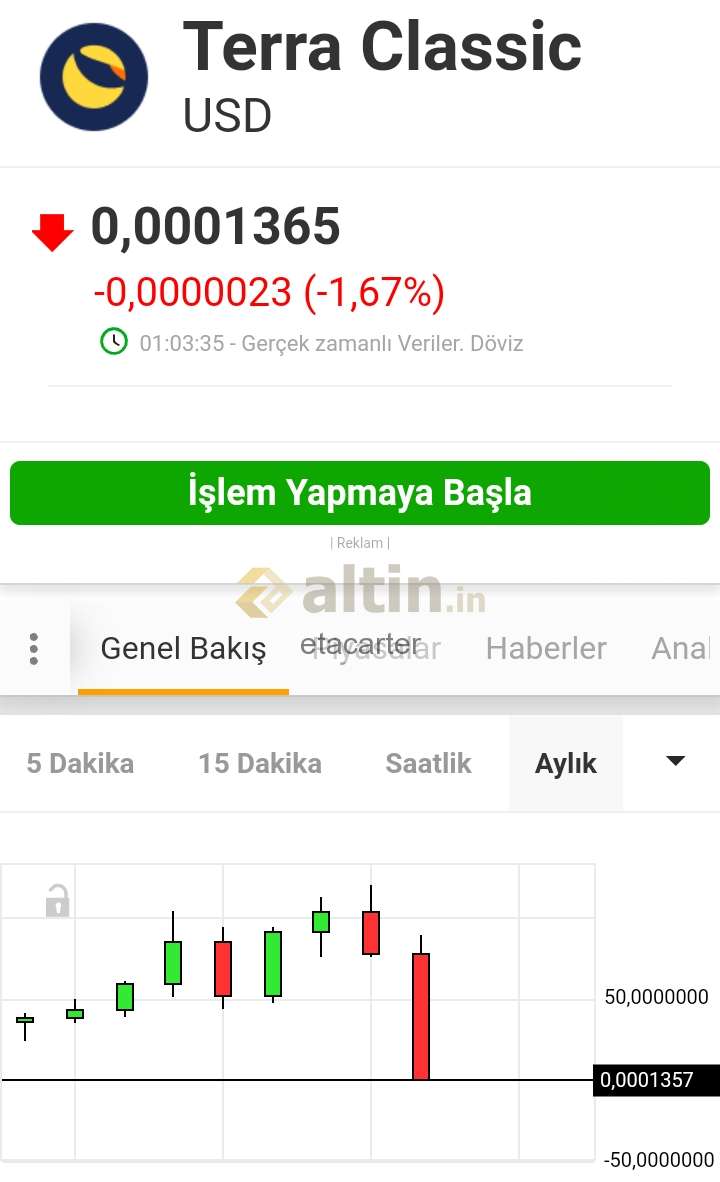The height and width of the screenshot is (1182, 720).
Task: Expand the interval dropdown arrow
Action: coord(676,761)
